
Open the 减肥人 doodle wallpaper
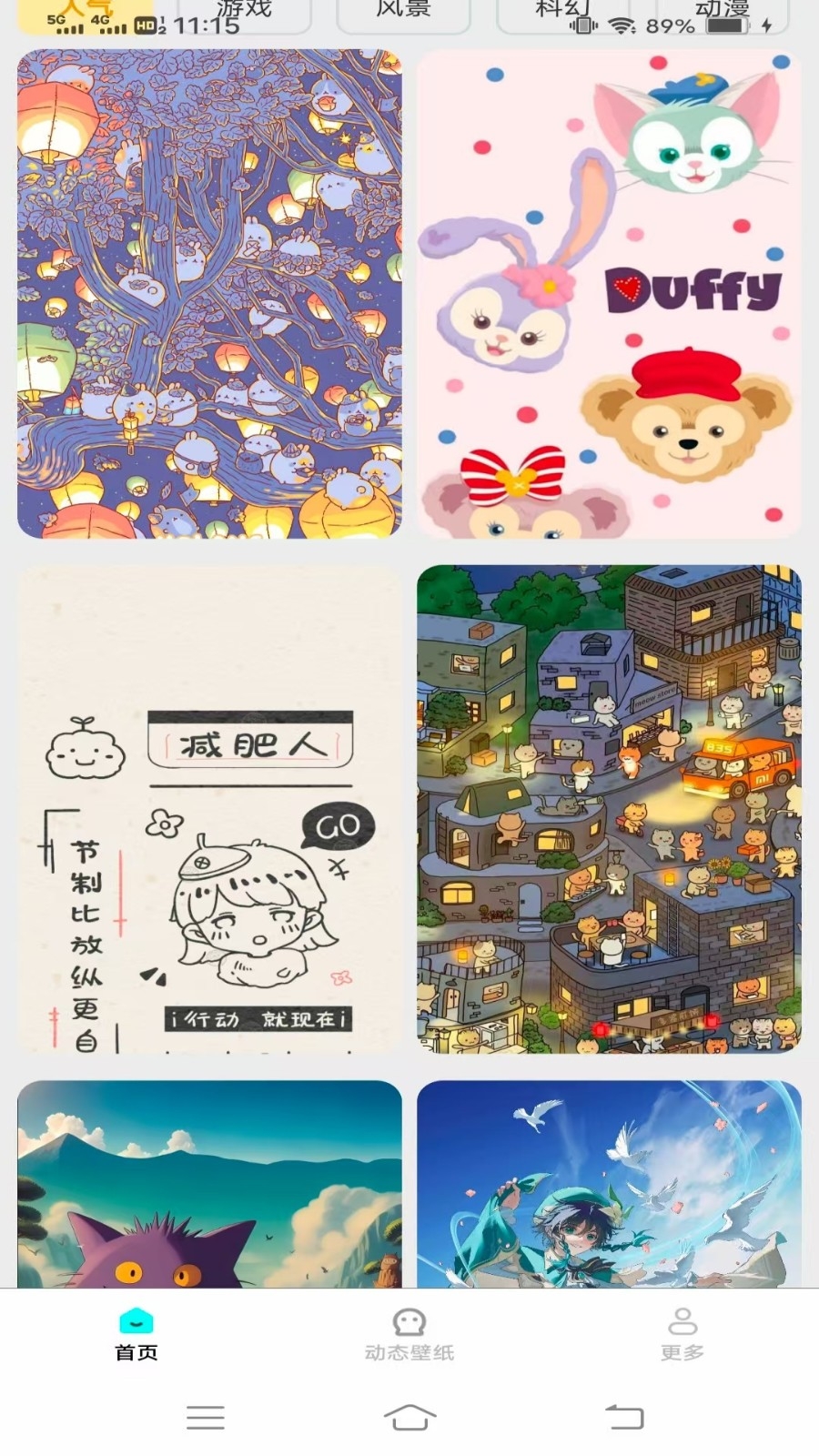(x=209, y=810)
